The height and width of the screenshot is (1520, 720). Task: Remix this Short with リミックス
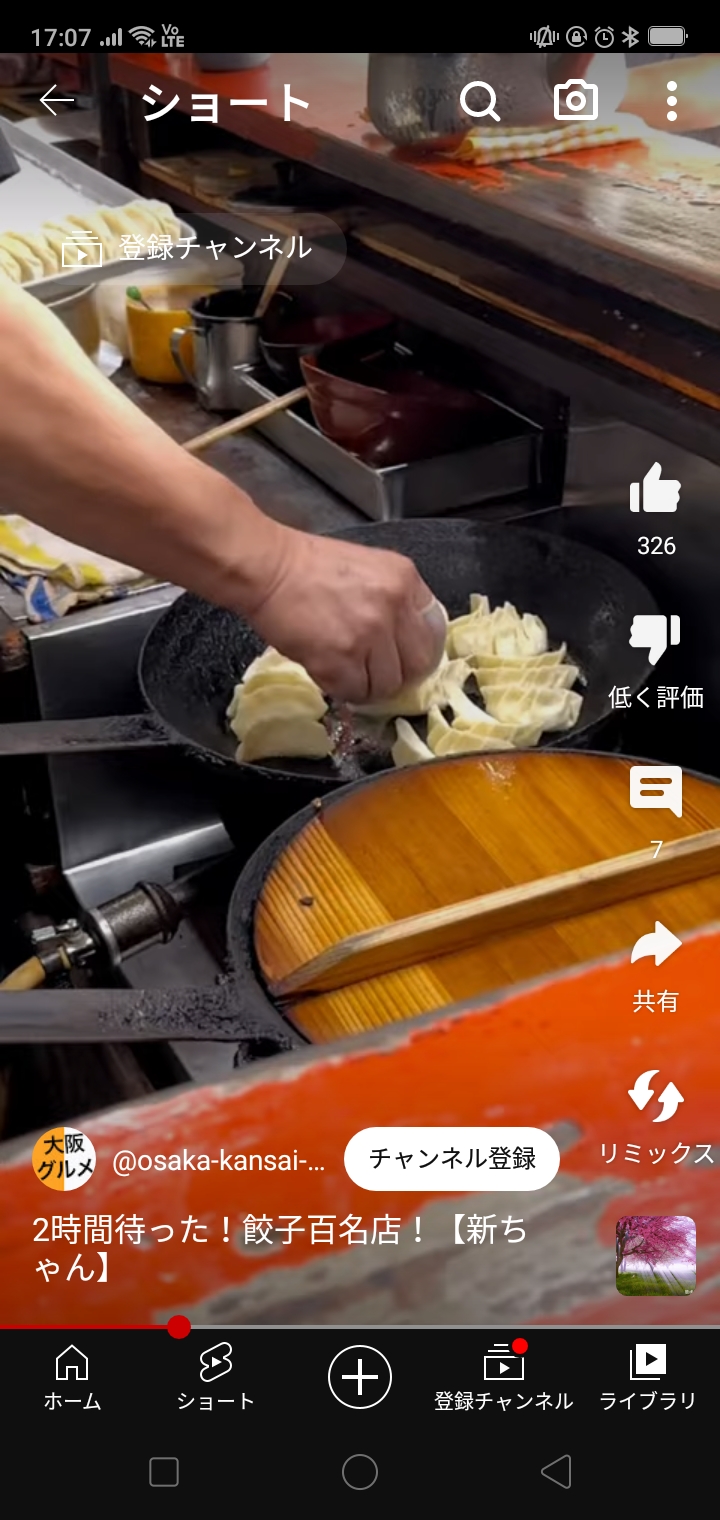655,1098
